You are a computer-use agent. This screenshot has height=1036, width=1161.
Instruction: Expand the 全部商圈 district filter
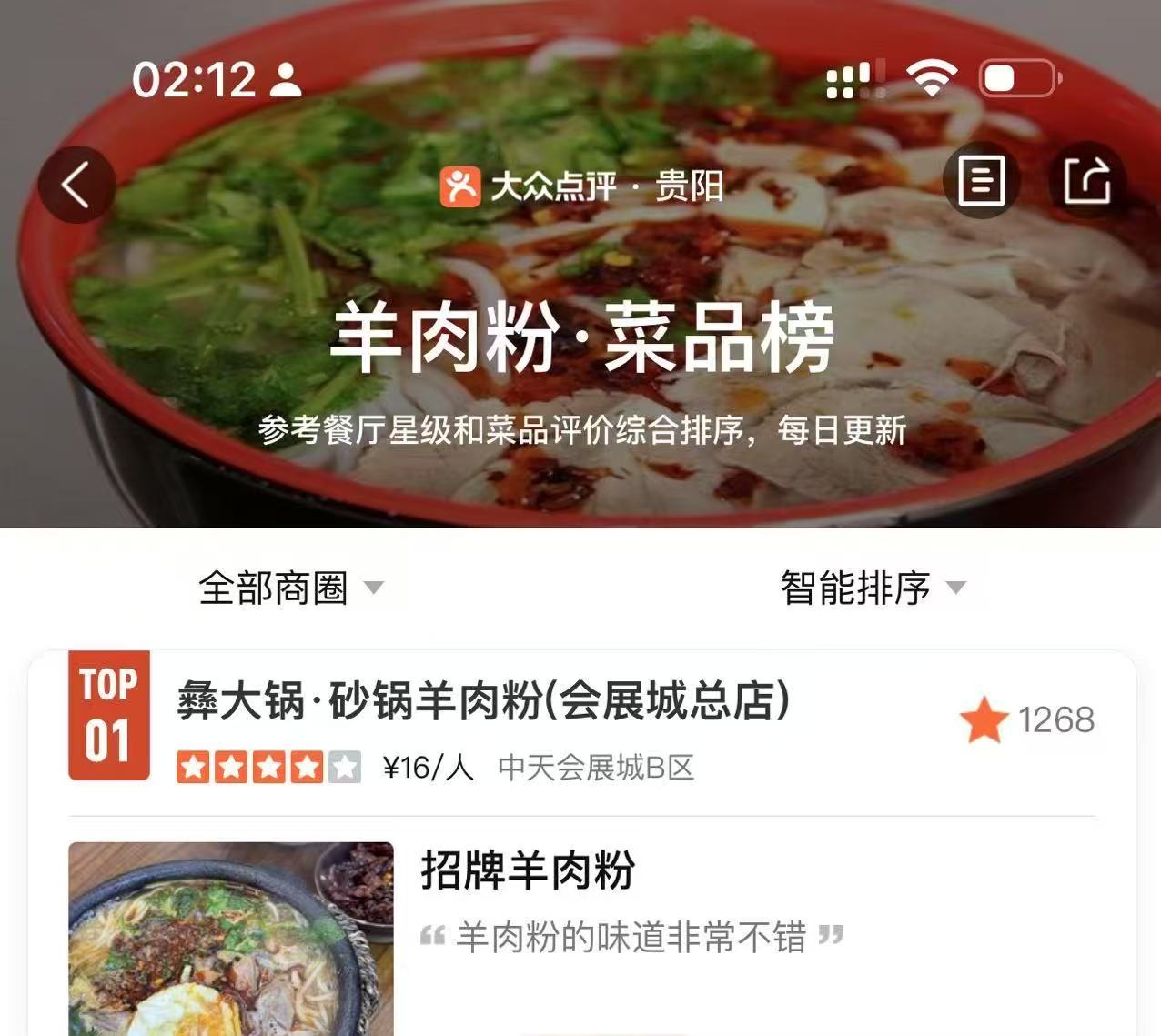coord(290,588)
